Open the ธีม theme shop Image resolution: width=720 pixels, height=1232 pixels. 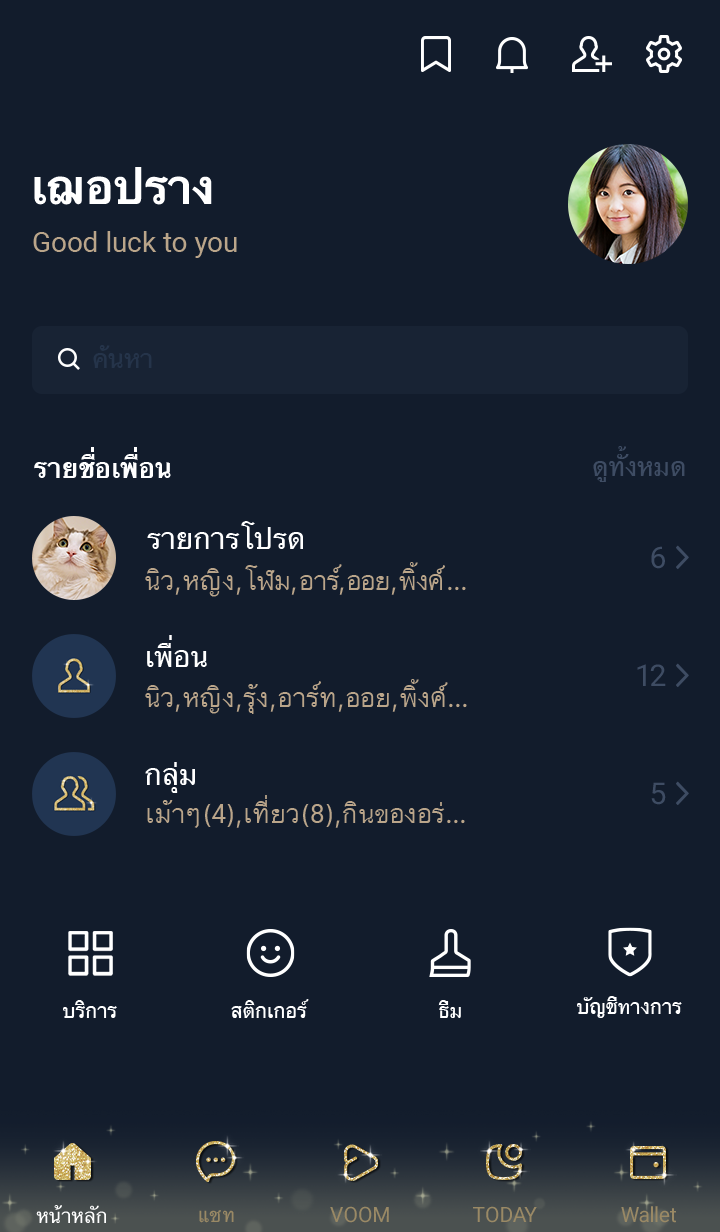coord(450,972)
